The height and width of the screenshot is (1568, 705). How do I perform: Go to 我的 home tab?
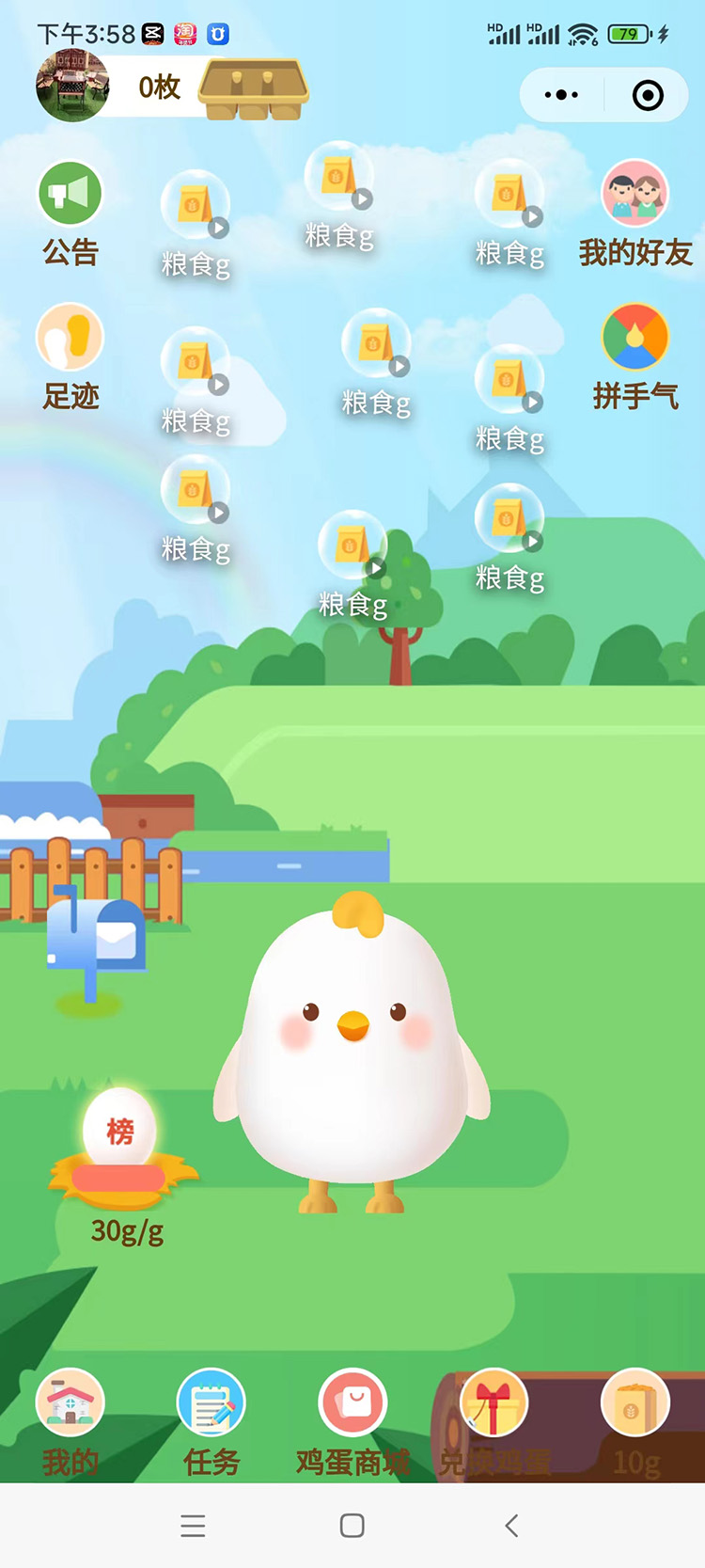[70, 1404]
